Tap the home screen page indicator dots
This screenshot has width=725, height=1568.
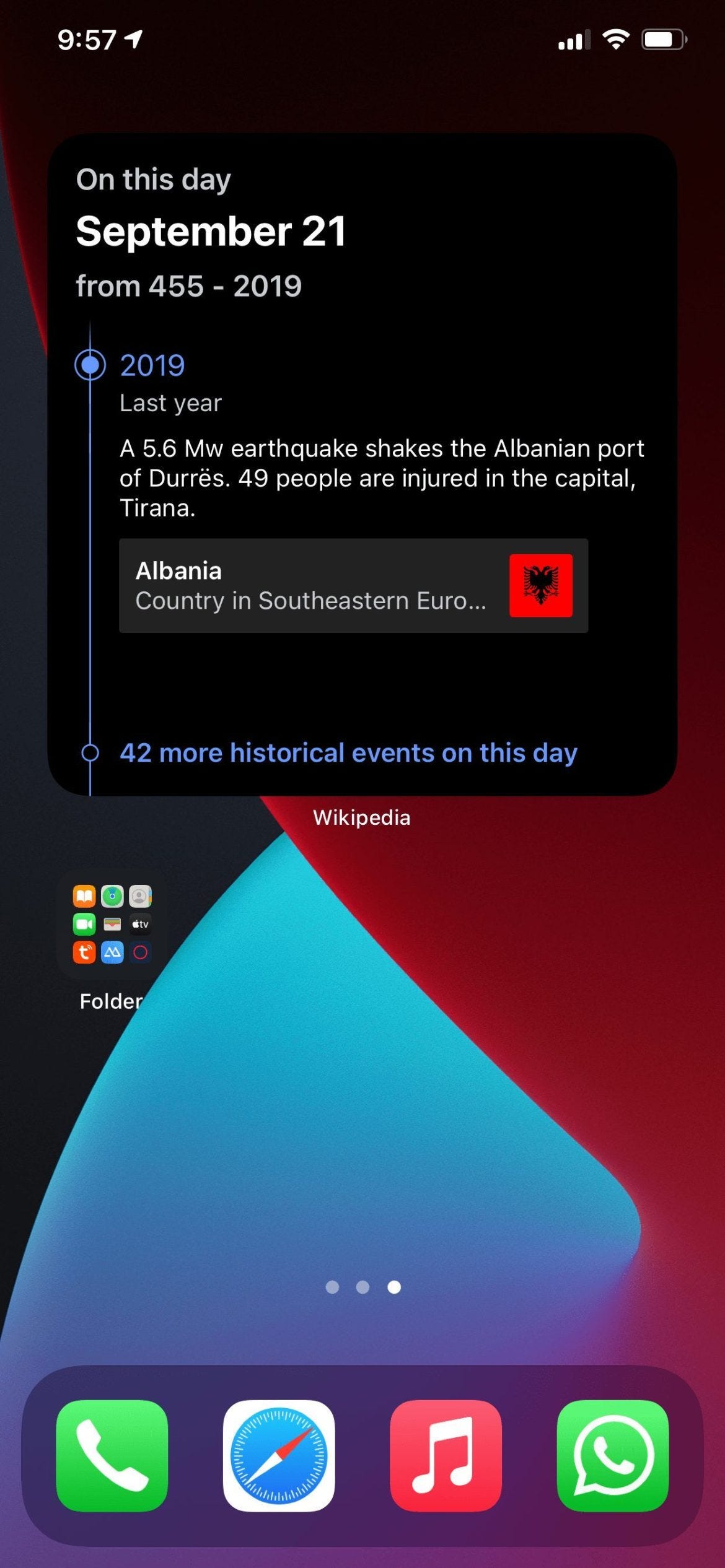(x=363, y=1287)
